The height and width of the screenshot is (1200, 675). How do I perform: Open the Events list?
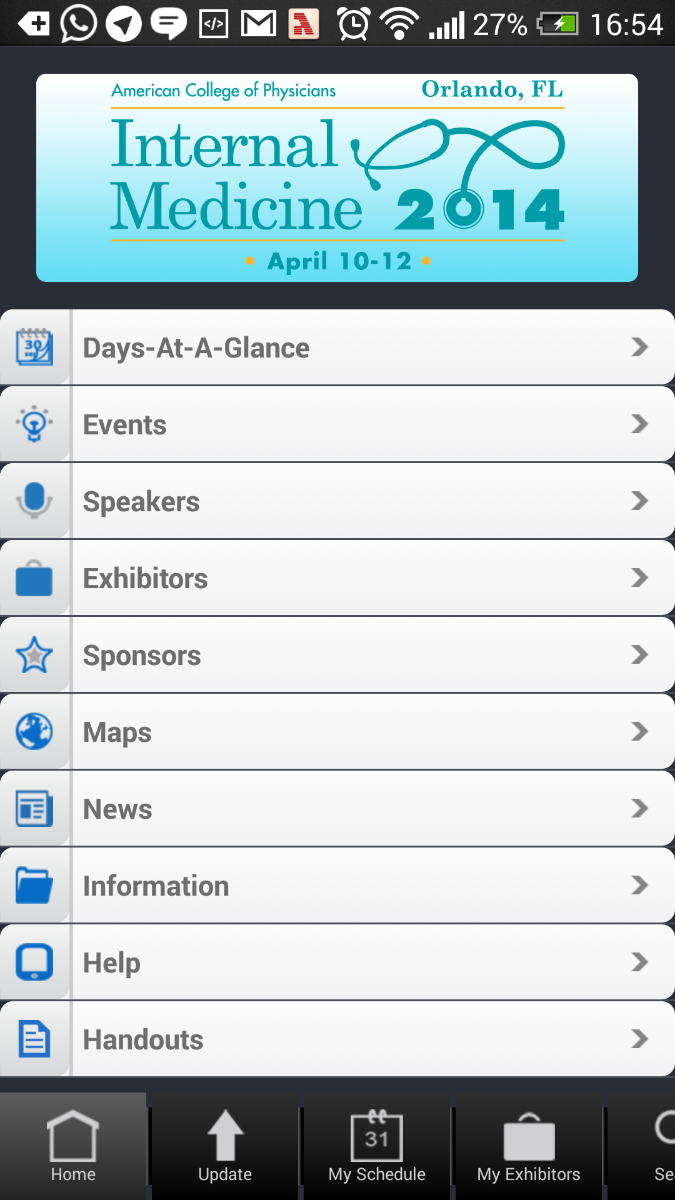tap(337, 424)
